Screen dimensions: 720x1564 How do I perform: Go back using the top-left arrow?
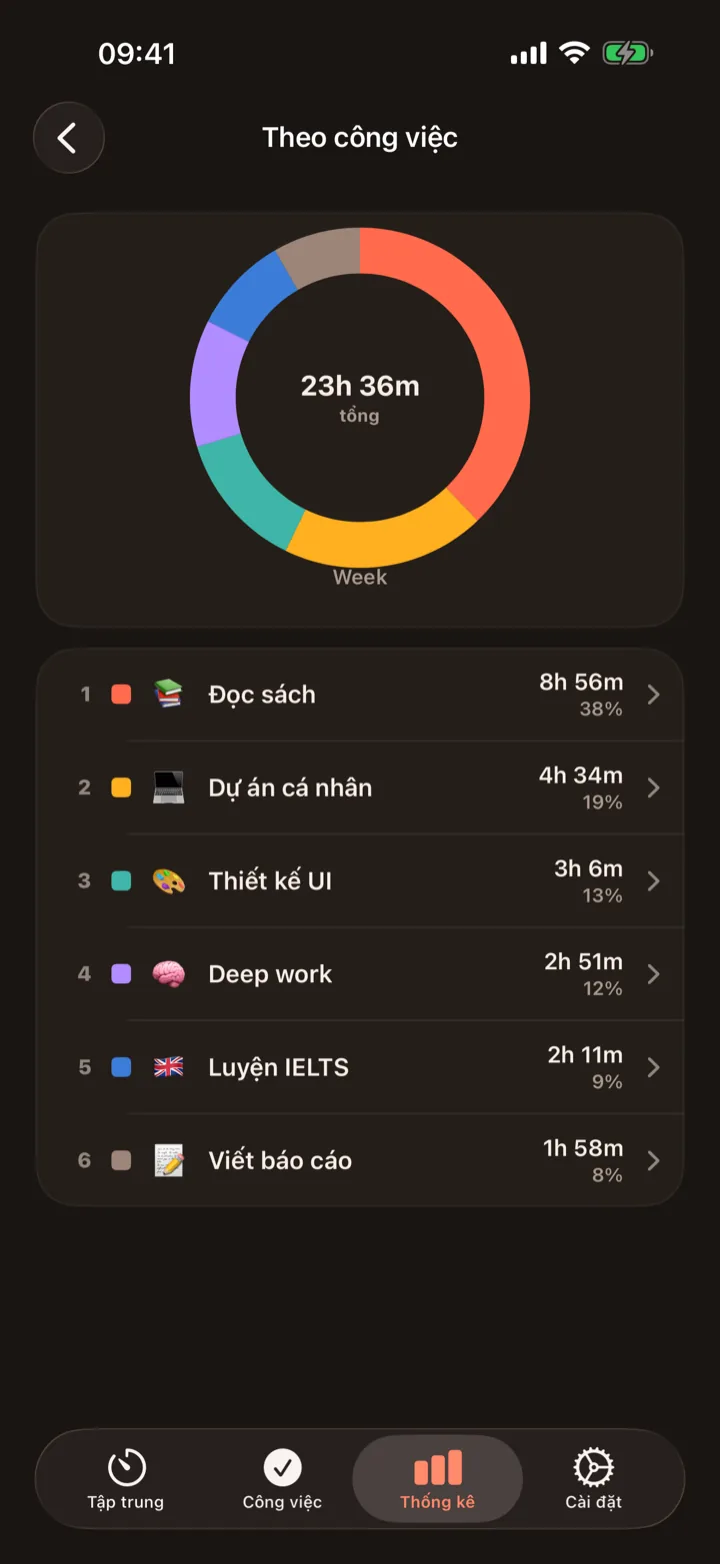point(69,138)
